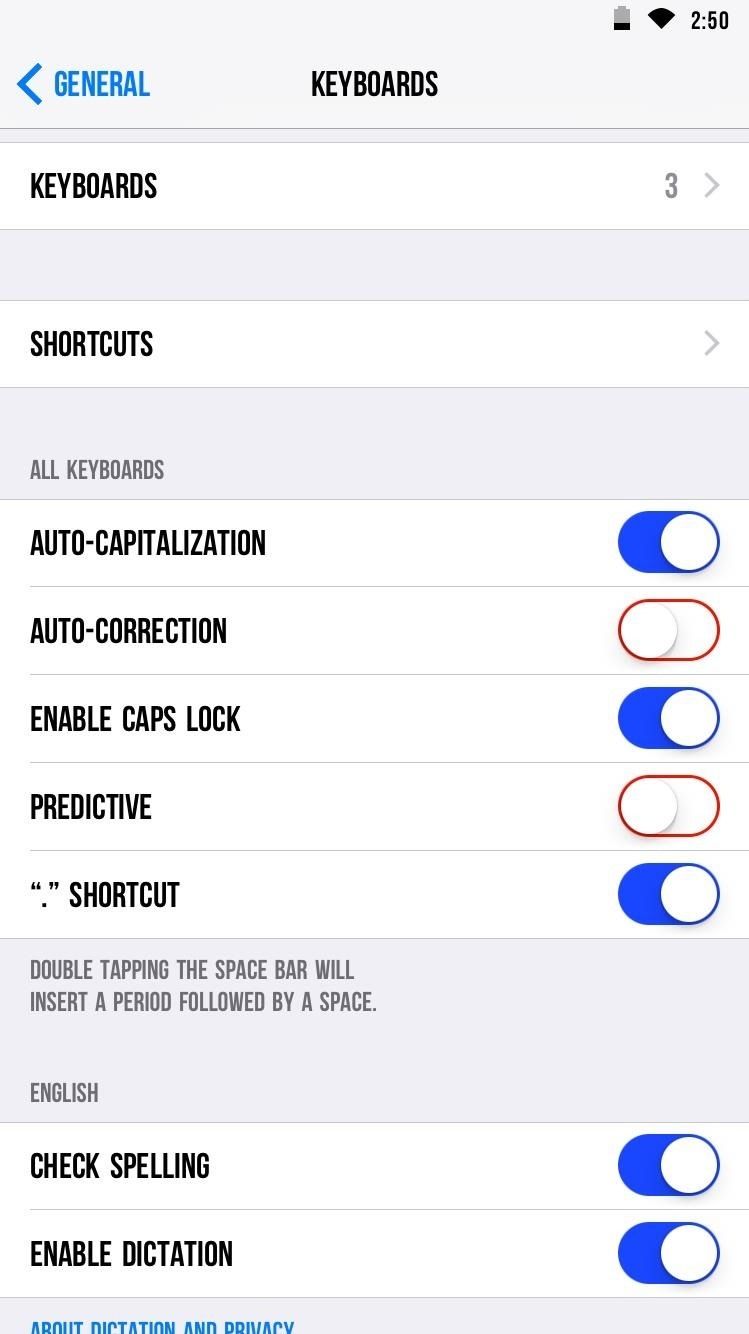This screenshot has width=749, height=1334.
Task: Turn off Enable Dictation
Action: click(668, 1253)
